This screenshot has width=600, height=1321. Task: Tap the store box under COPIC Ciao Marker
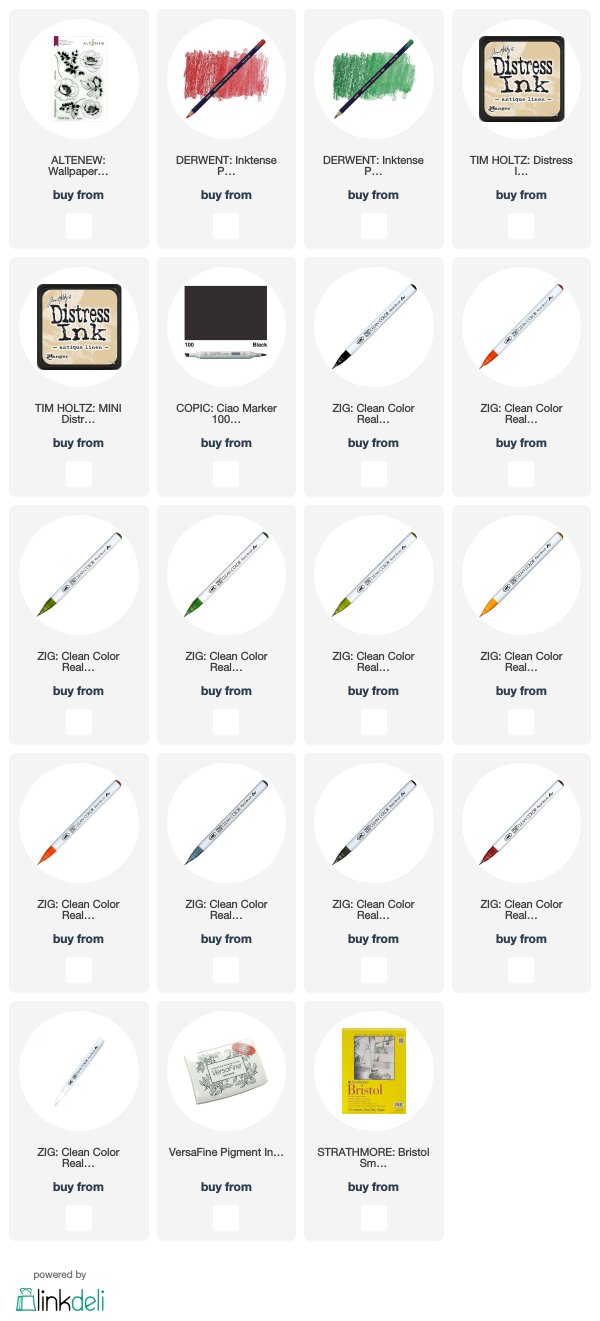coord(227,473)
